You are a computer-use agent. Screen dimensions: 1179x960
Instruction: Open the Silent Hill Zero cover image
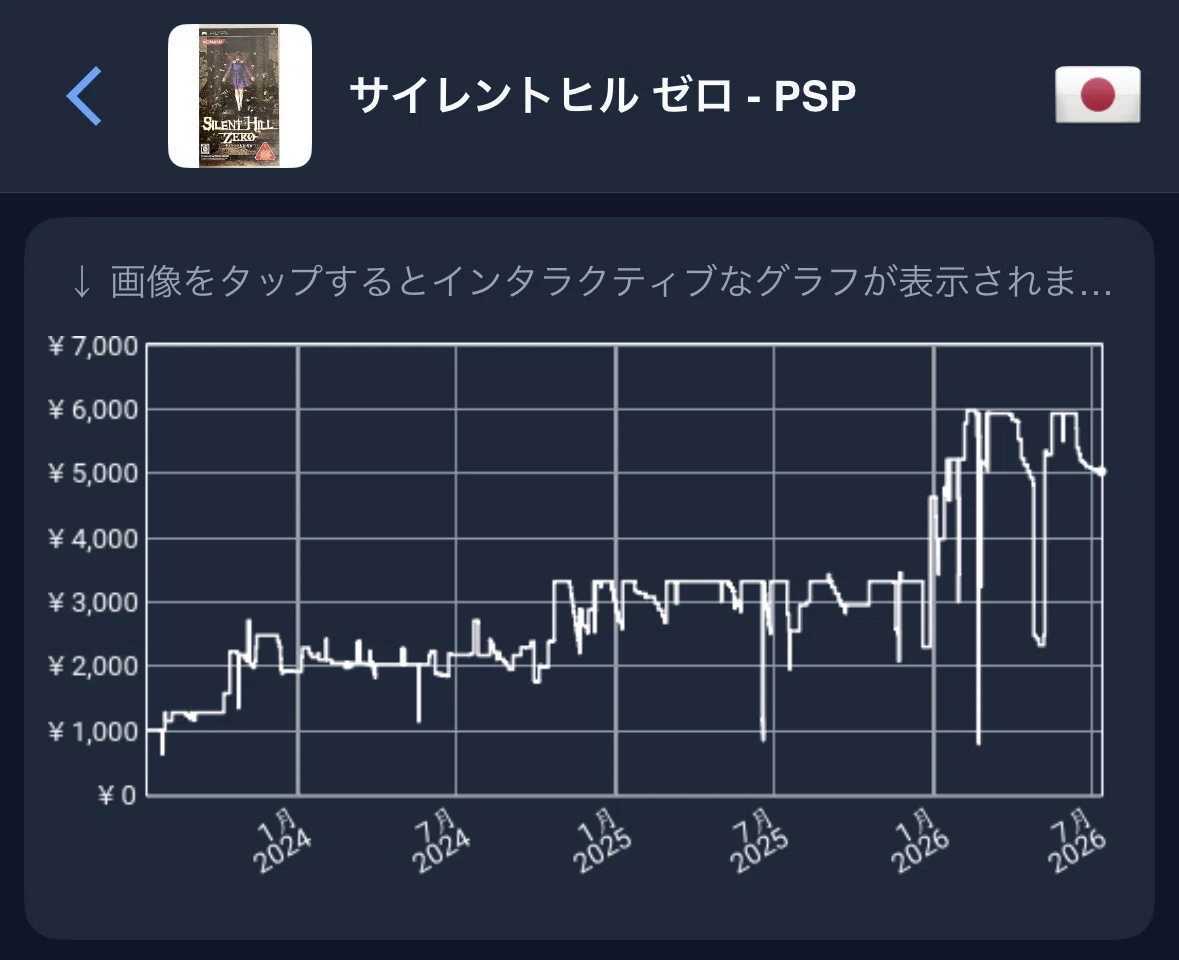(x=240, y=95)
